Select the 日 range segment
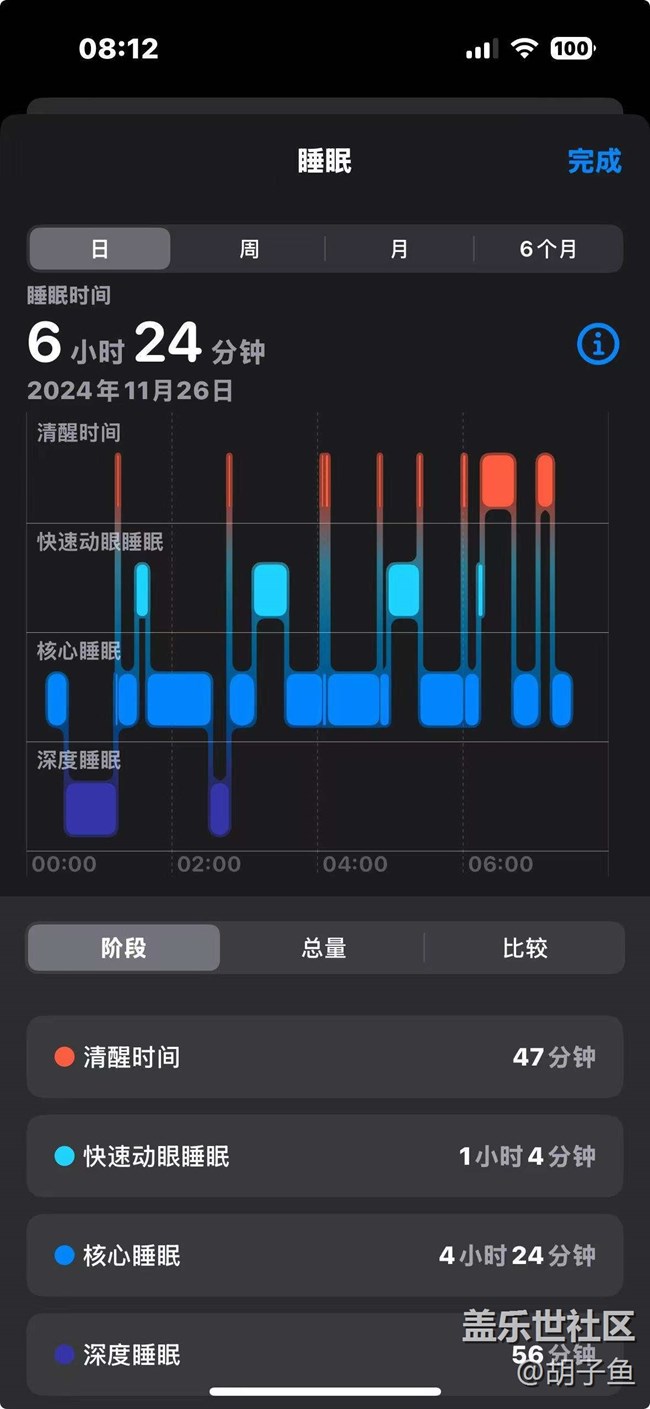The height and width of the screenshot is (1409, 650). [x=100, y=249]
